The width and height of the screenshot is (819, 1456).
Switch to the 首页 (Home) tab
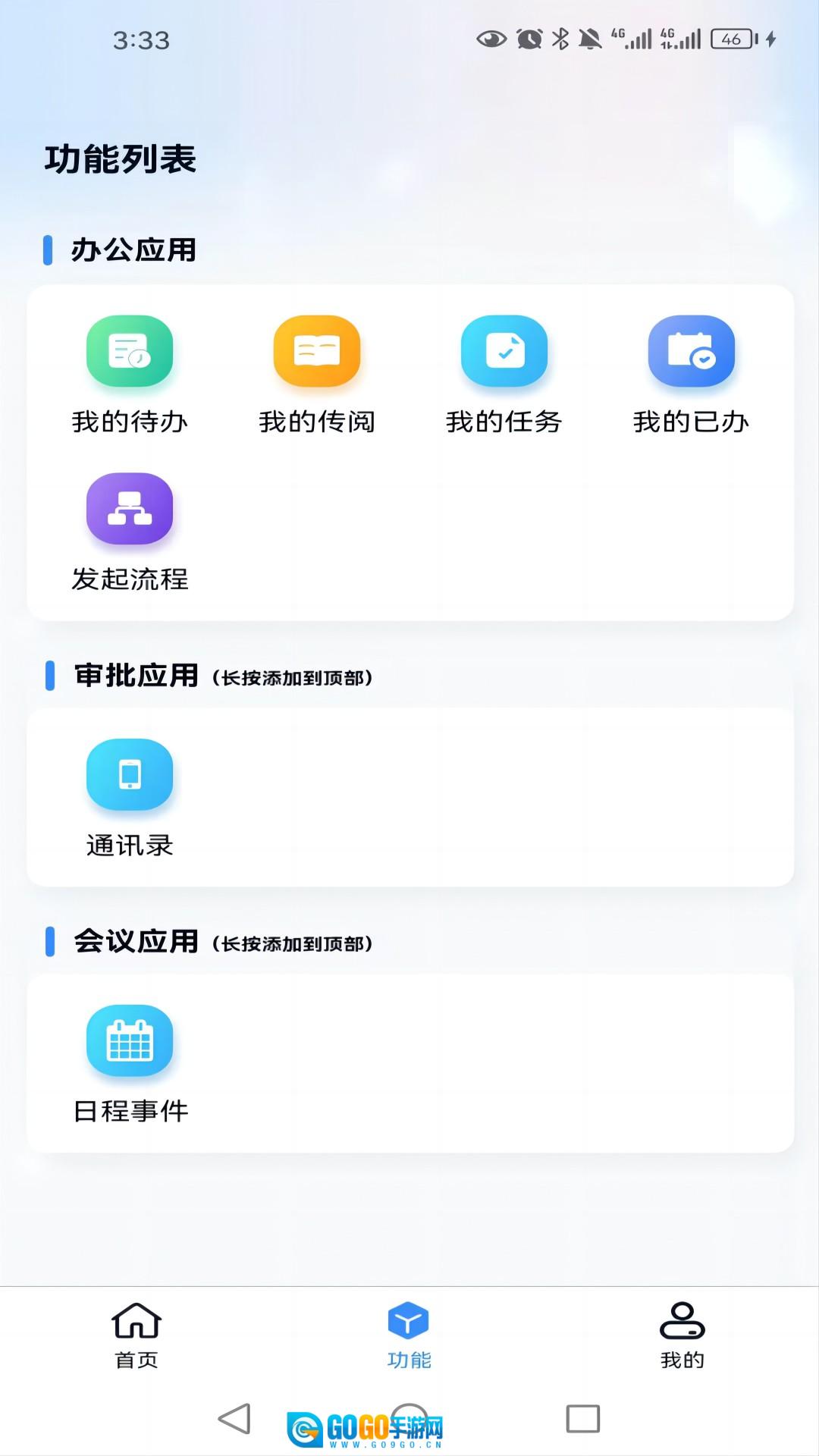pyautogui.click(x=136, y=1335)
